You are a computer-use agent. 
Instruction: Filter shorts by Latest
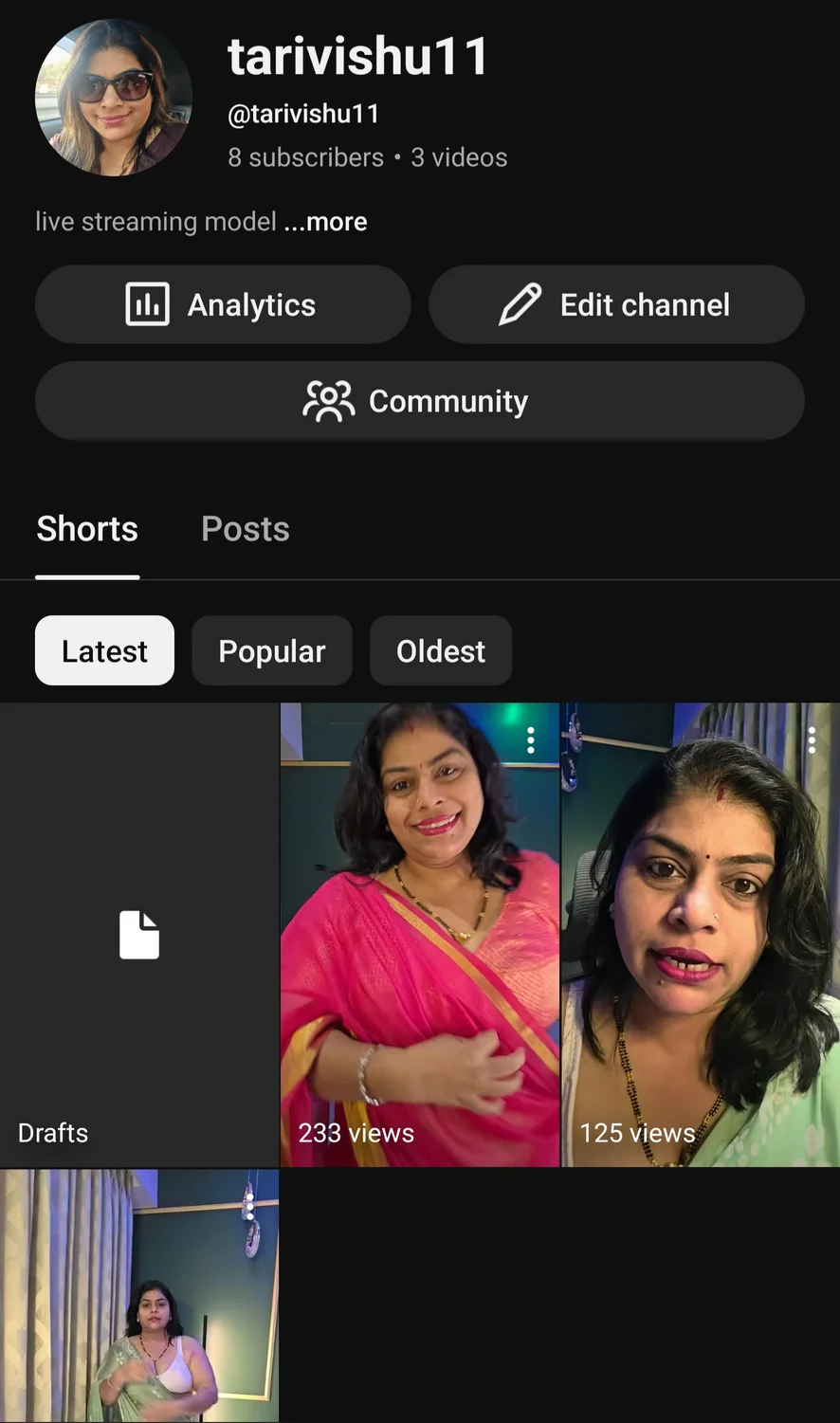click(104, 651)
